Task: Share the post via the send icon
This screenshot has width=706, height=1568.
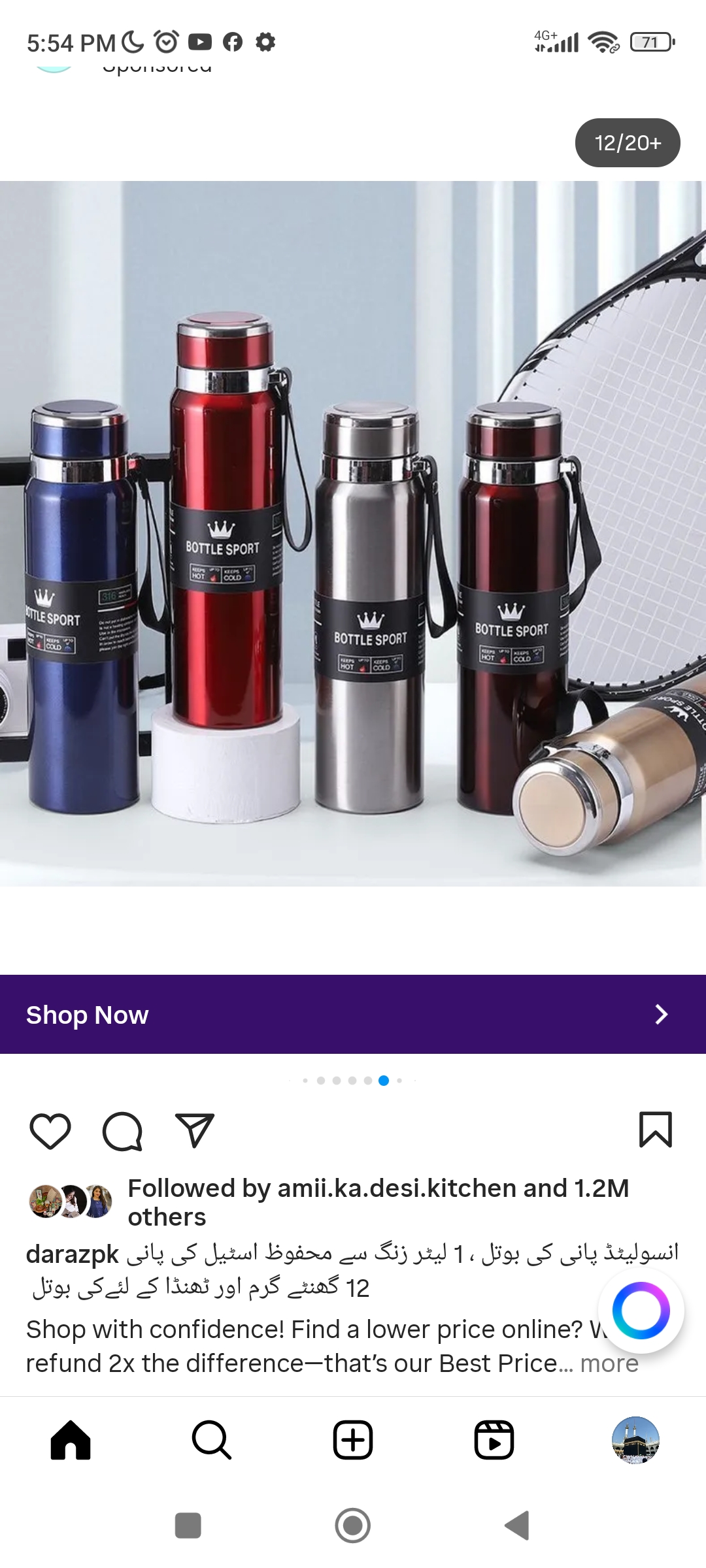Action: pos(195,1130)
